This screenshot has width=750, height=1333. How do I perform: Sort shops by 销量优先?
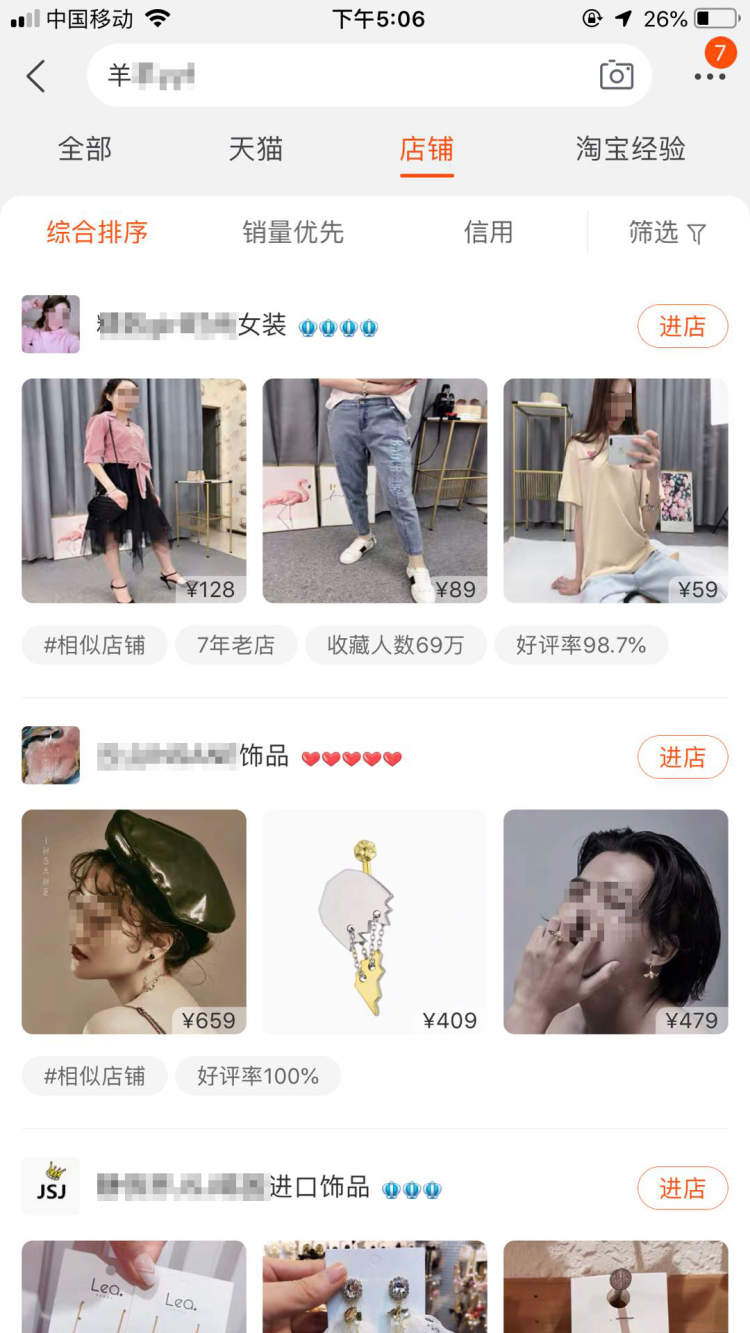293,233
